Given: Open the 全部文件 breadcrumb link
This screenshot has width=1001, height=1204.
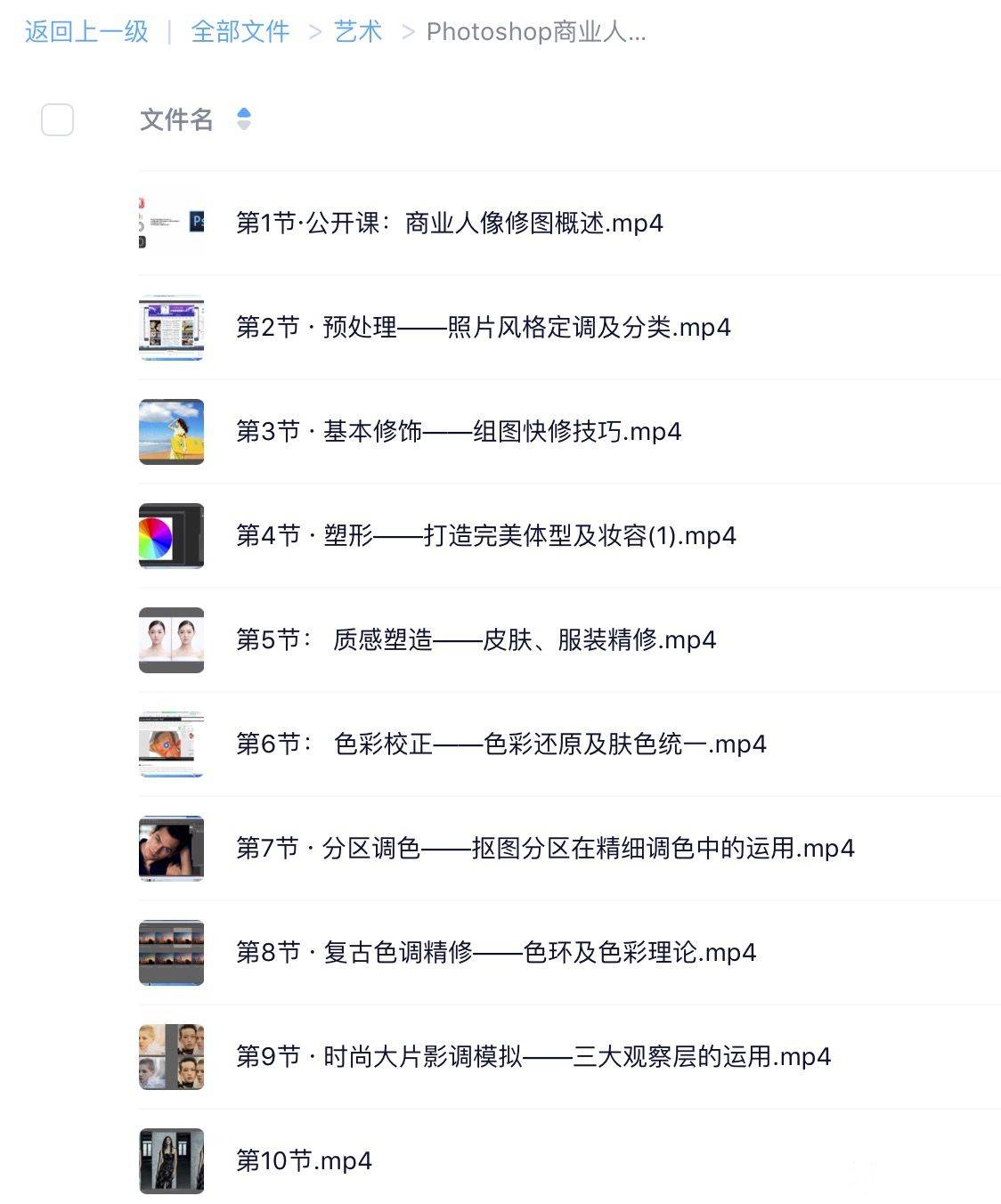Looking at the screenshot, I should tap(240, 32).
